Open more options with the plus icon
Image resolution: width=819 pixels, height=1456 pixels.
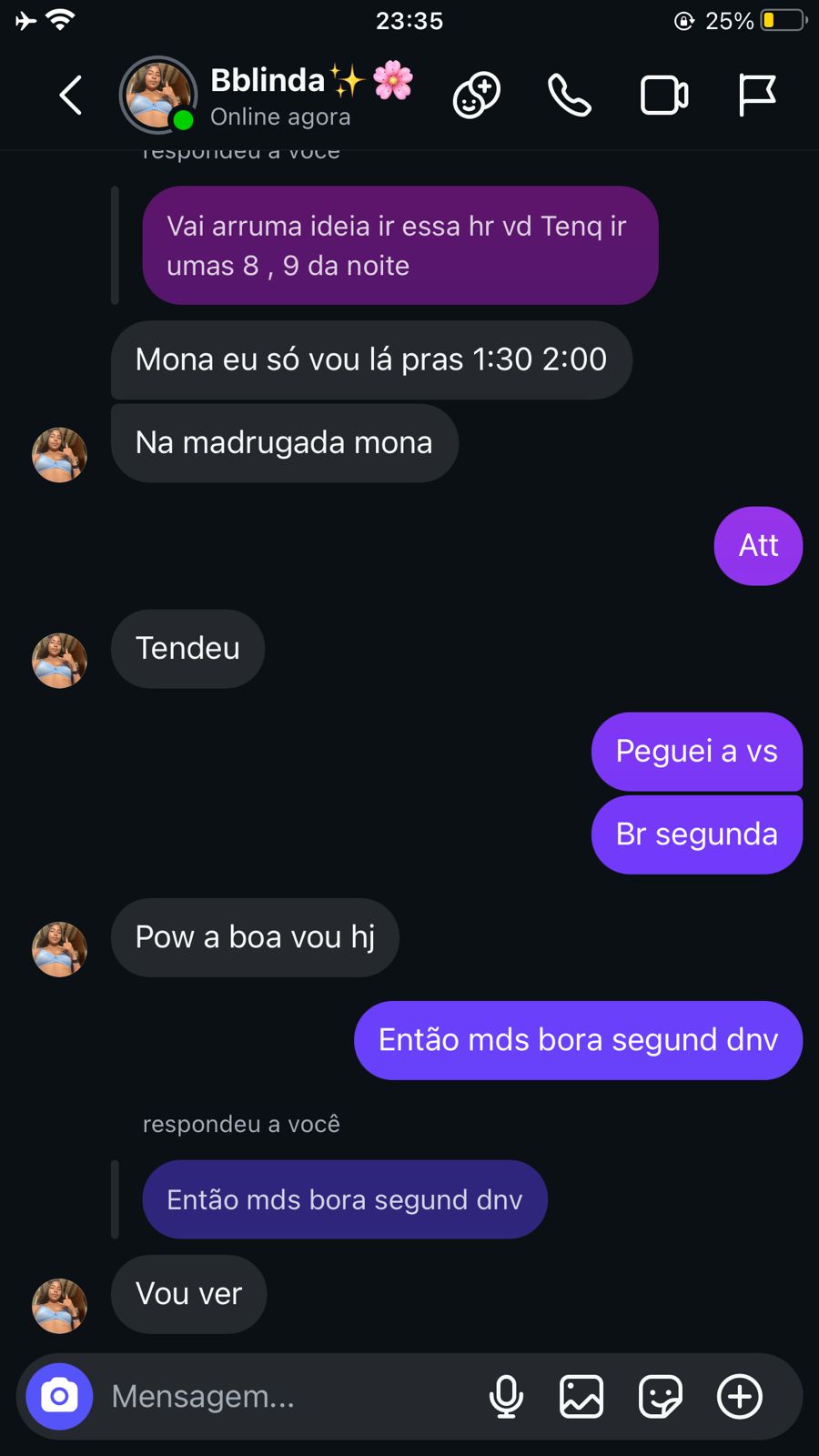pyautogui.click(x=740, y=1396)
